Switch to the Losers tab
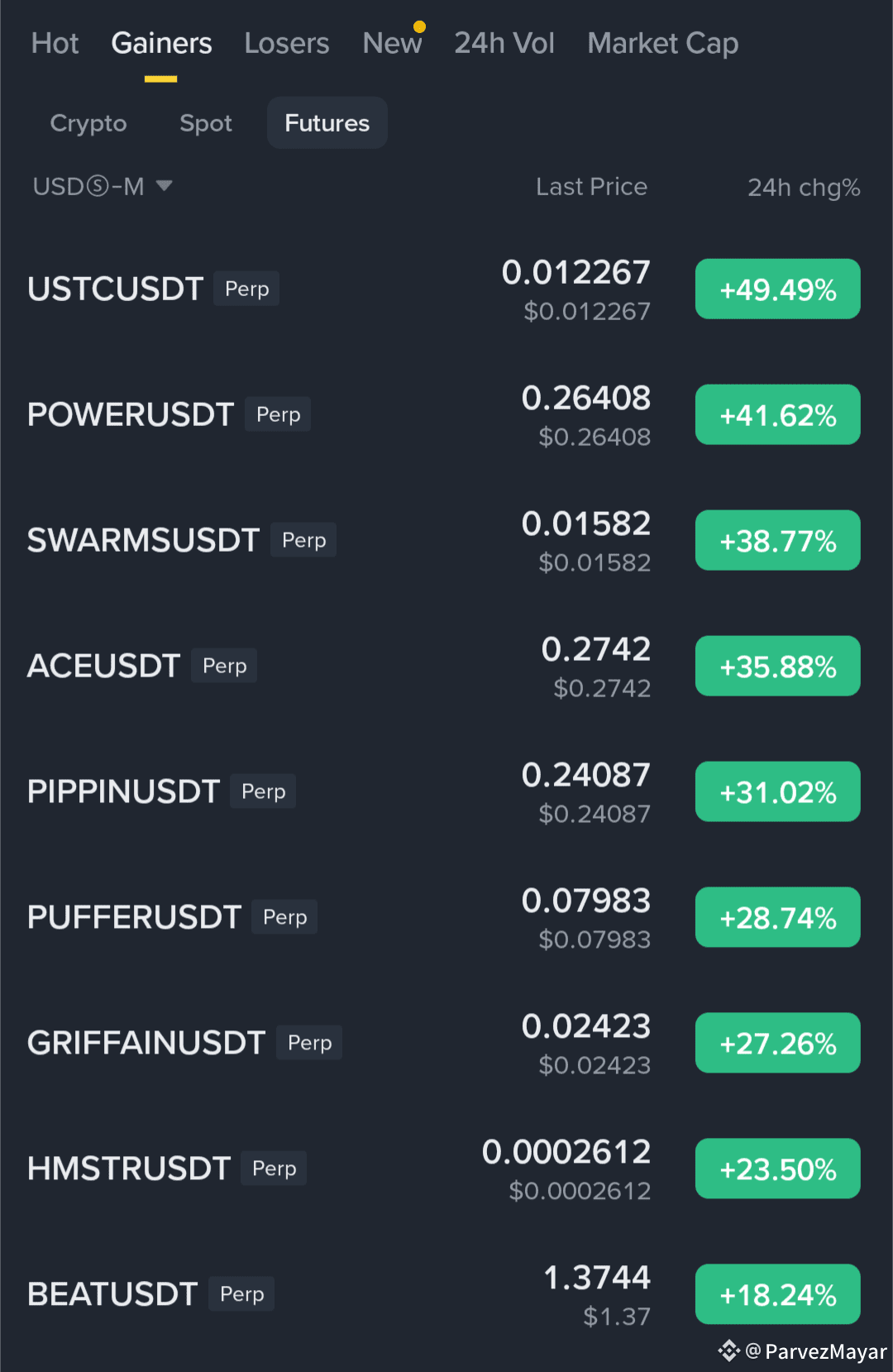893x1372 pixels. pyautogui.click(x=286, y=43)
